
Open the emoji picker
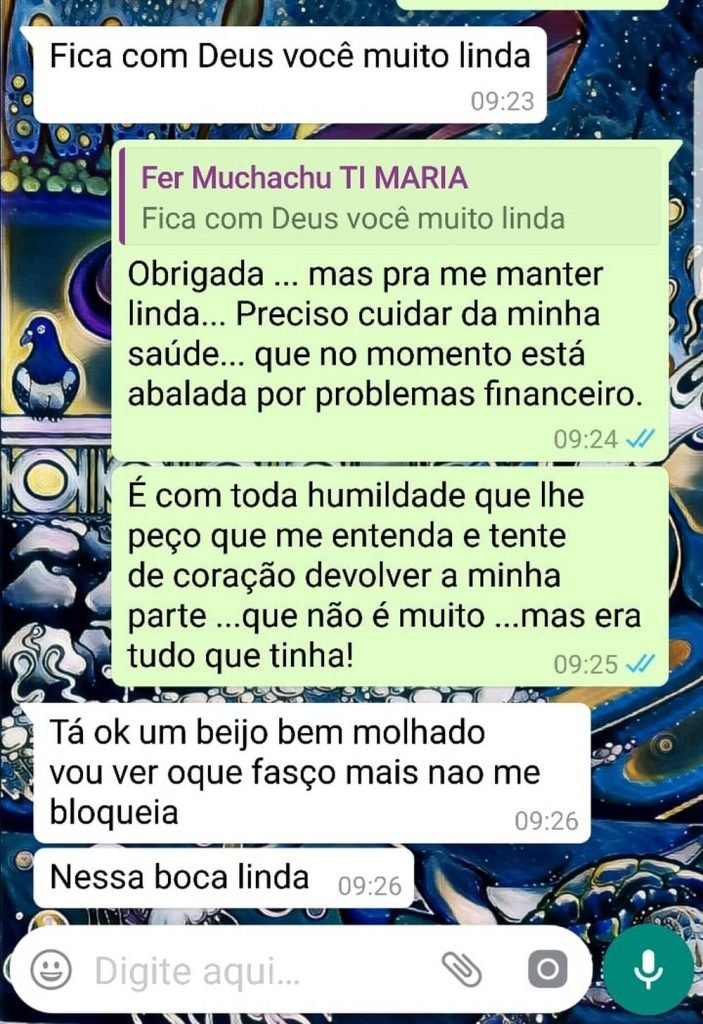click(50, 969)
